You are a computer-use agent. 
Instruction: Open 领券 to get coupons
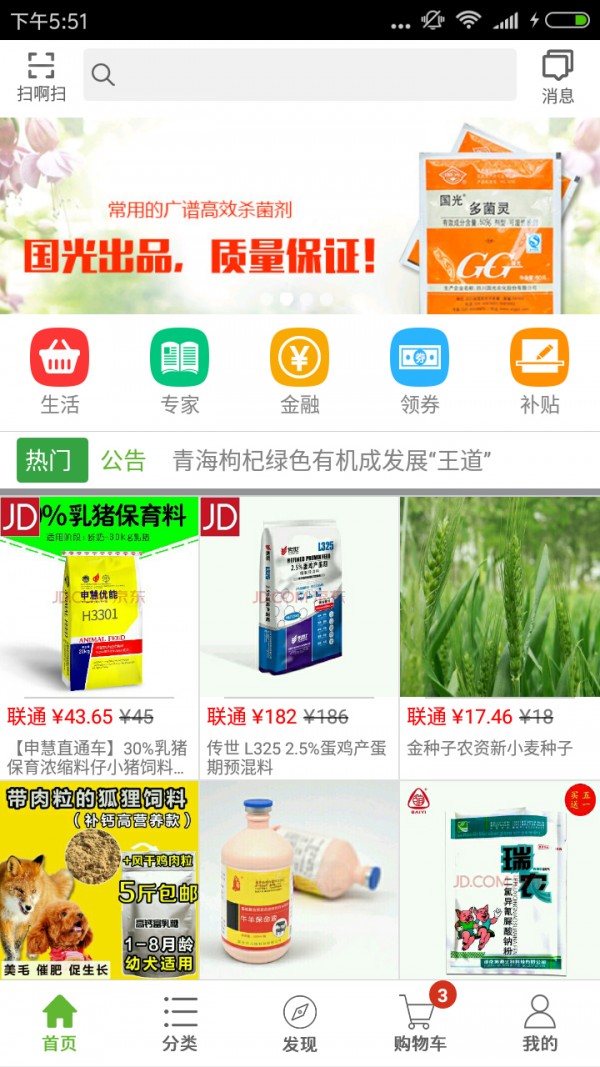419,371
